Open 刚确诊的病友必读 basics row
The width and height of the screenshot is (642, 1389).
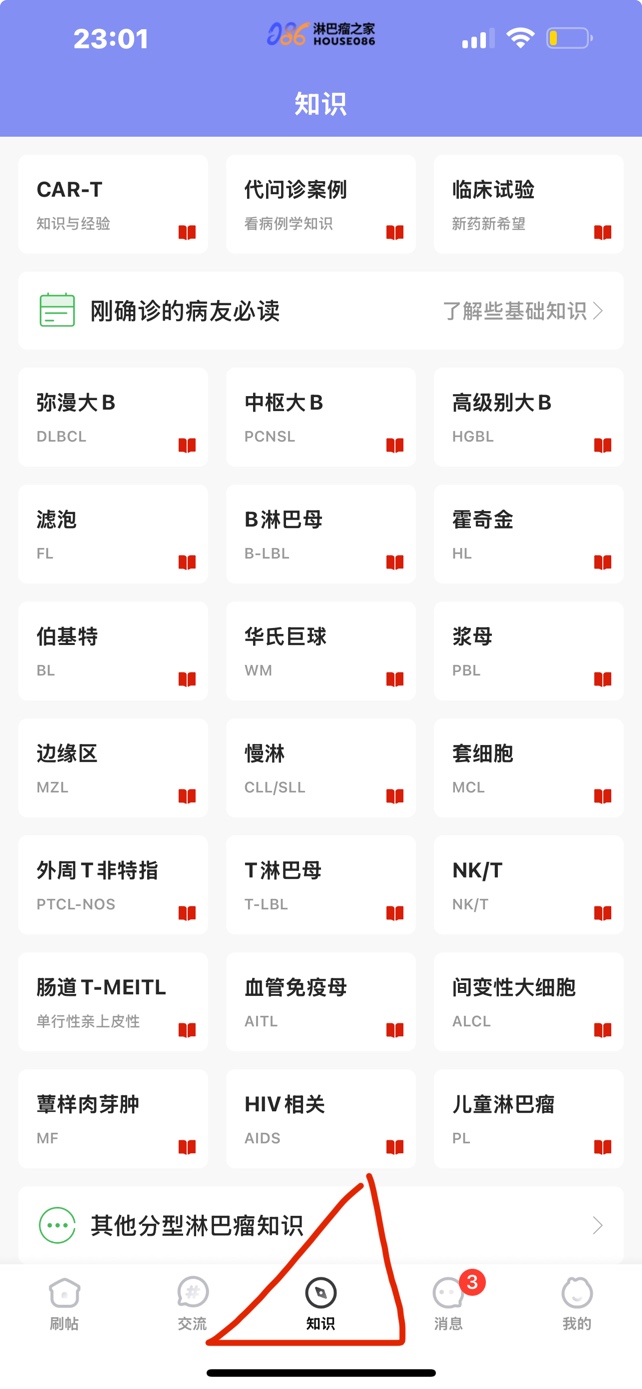[x=320, y=311]
